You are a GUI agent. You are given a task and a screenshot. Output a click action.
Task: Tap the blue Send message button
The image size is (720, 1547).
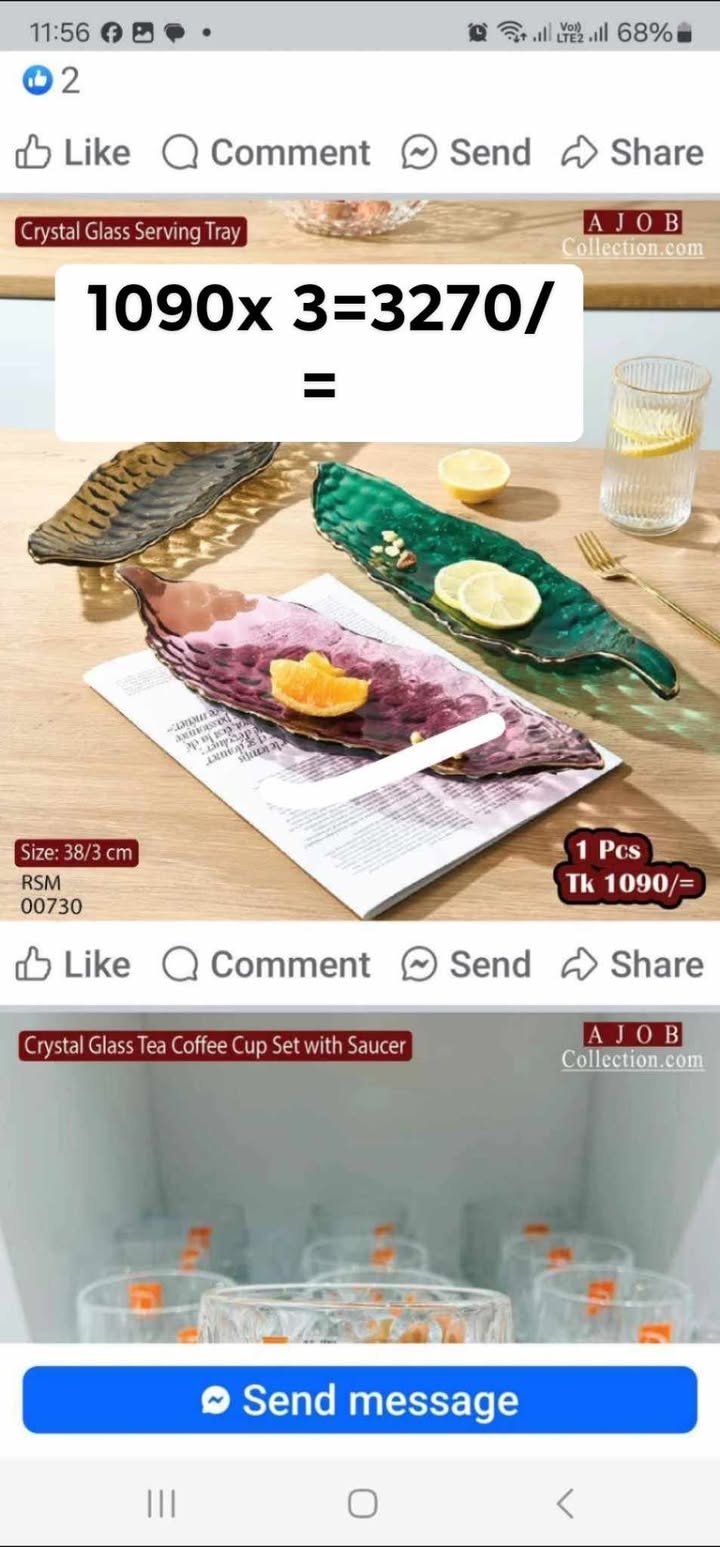pyautogui.click(x=360, y=1400)
